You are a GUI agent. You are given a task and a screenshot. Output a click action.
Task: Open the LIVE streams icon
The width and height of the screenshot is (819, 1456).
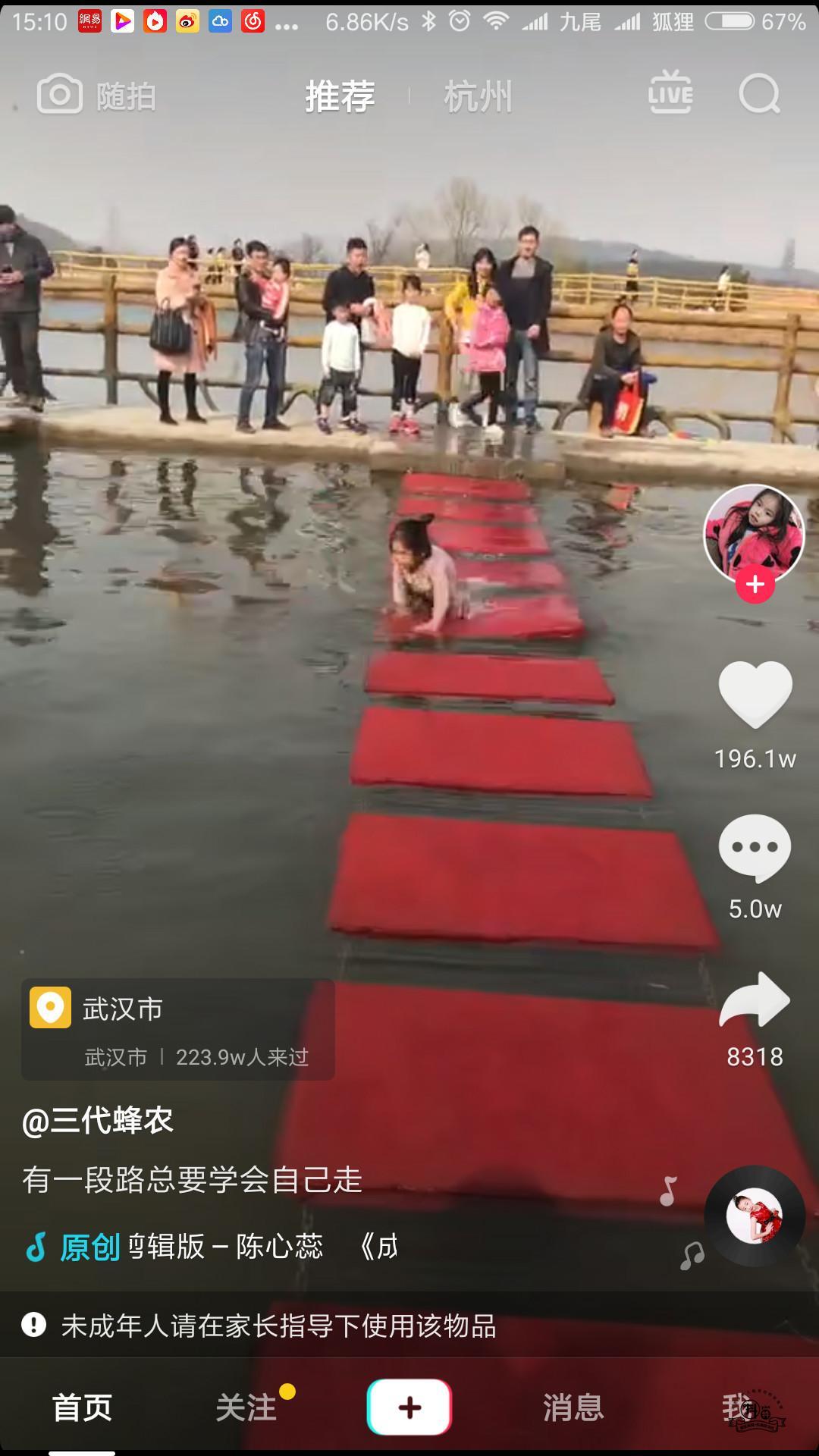pyautogui.click(x=670, y=94)
